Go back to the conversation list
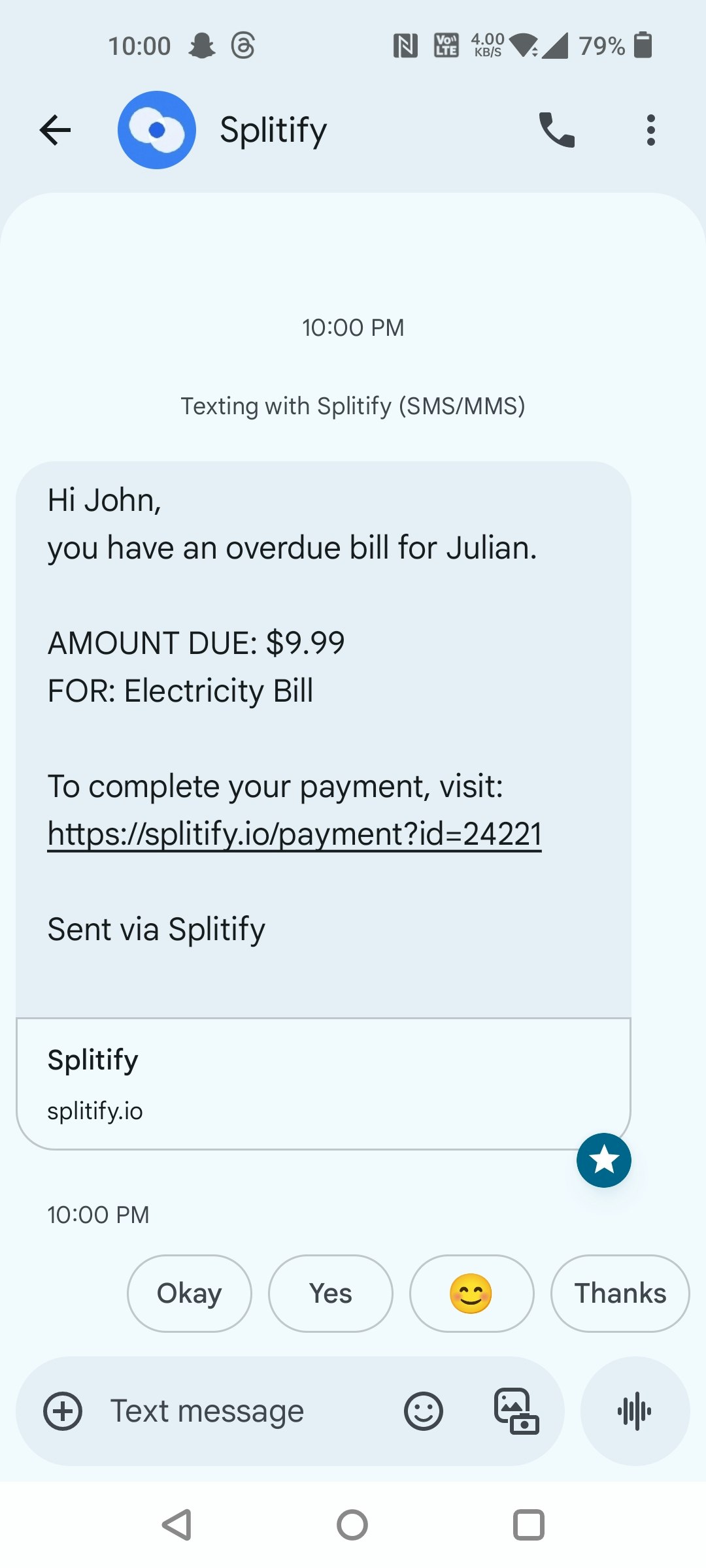Screen dimensions: 706x1568 tap(56, 130)
